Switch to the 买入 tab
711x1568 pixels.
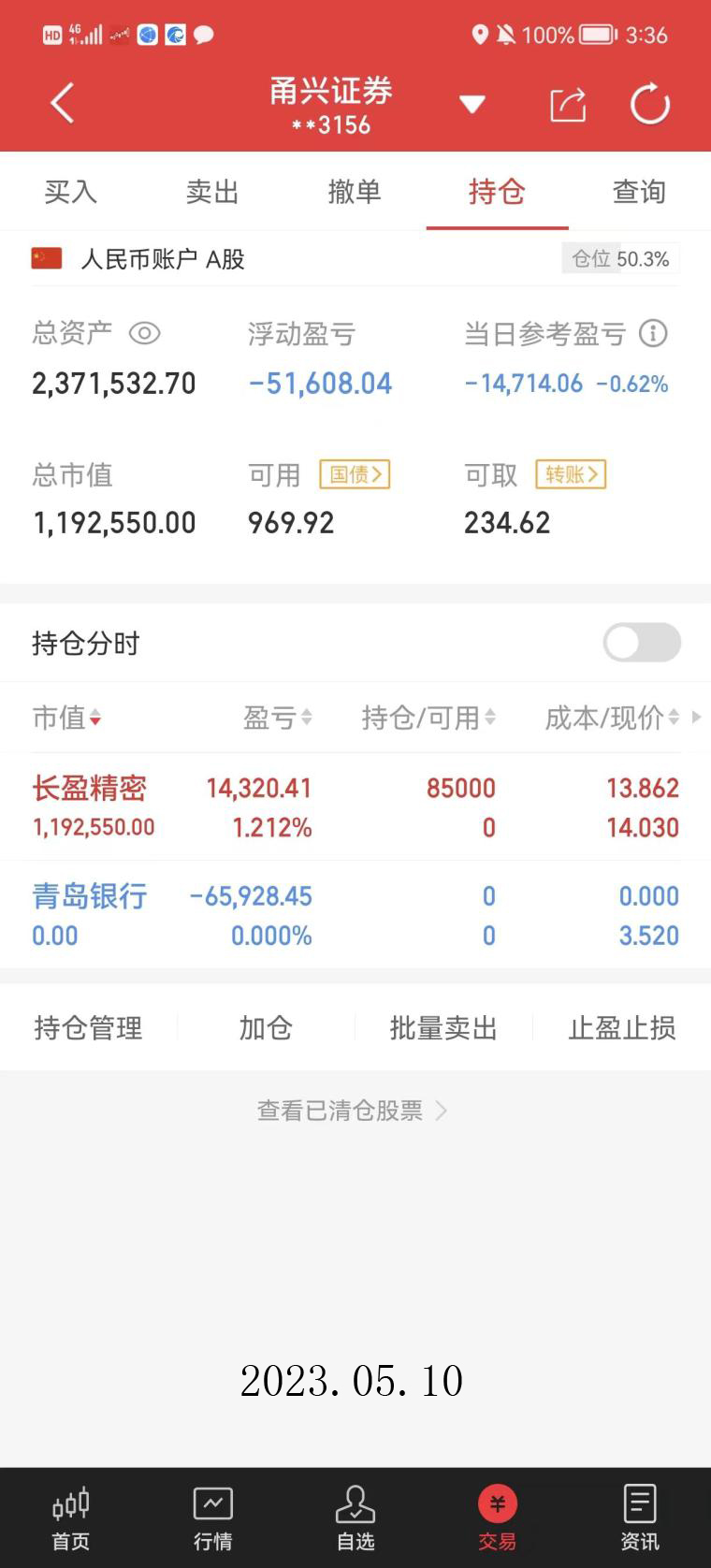71,192
